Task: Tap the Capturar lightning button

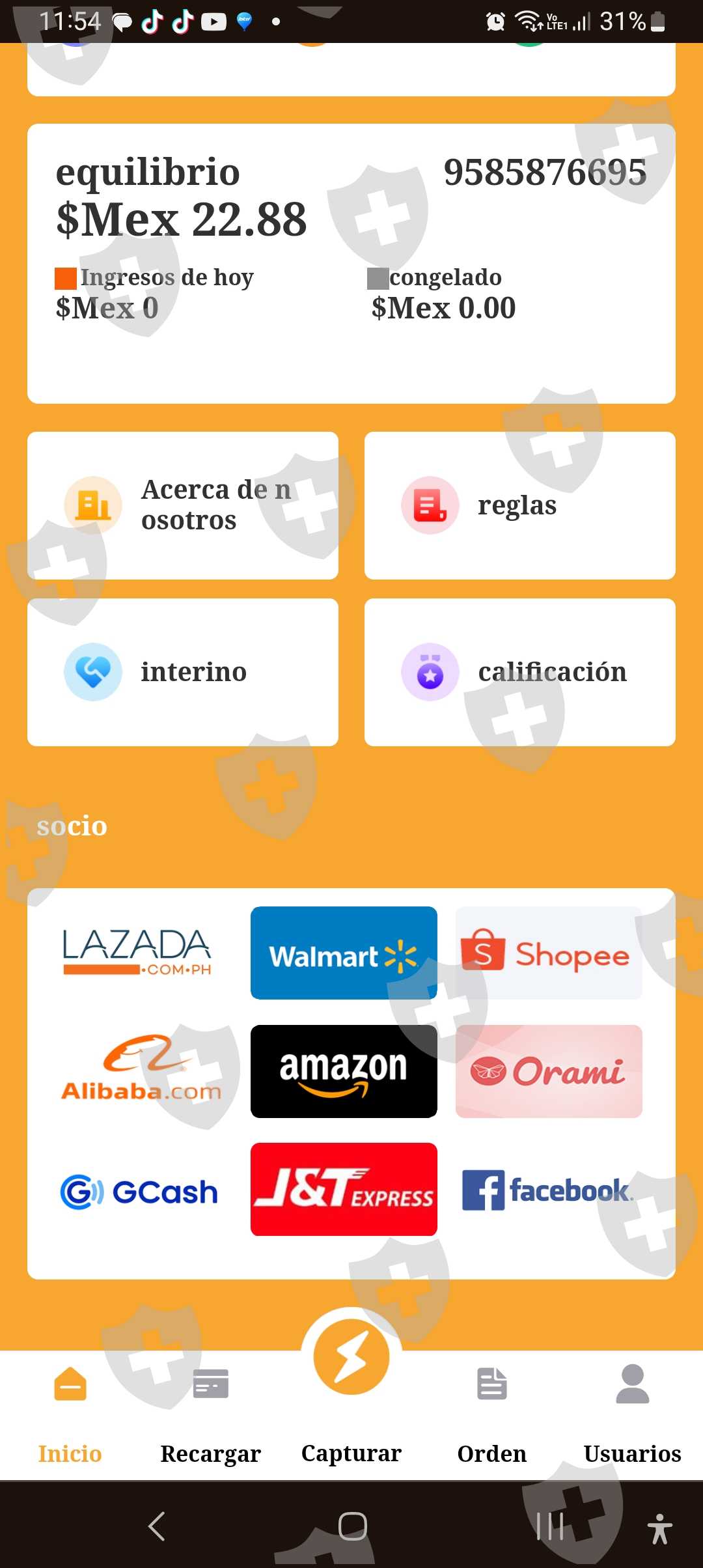Action: (351, 1357)
